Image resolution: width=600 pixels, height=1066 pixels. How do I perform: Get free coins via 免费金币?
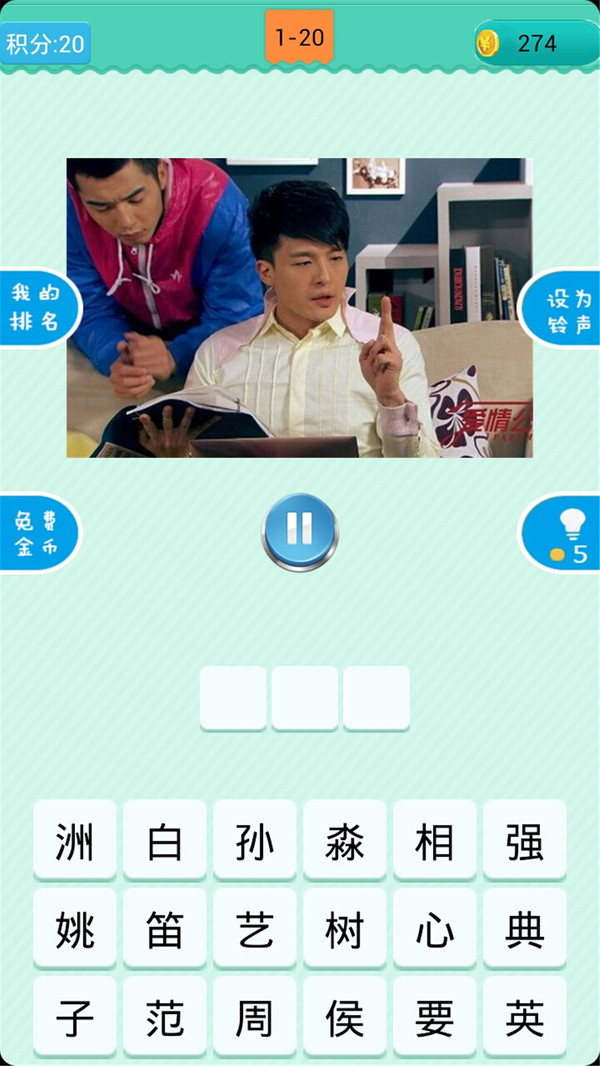click(38, 533)
